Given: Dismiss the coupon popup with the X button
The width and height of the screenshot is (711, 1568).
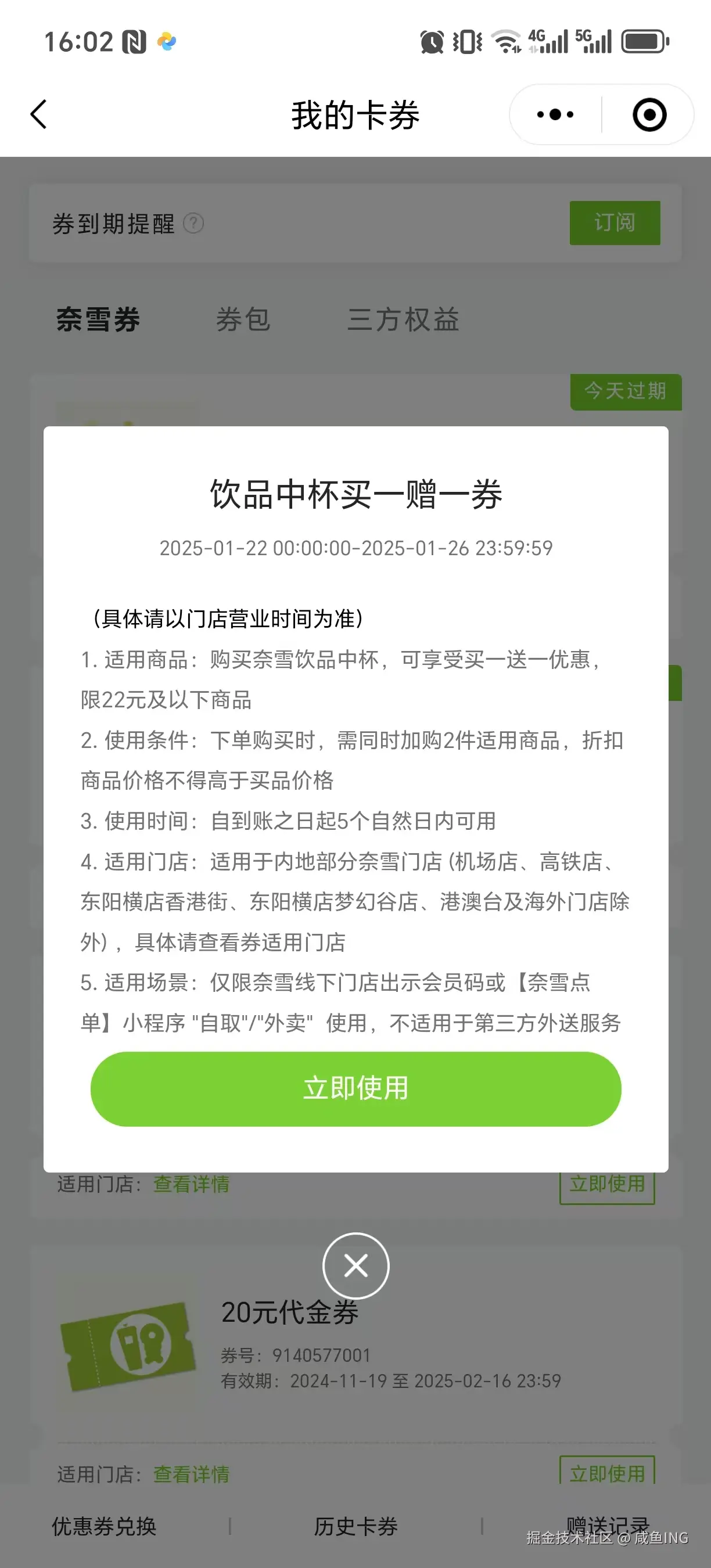Looking at the screenshot, I should click(x=355, y=1265).
